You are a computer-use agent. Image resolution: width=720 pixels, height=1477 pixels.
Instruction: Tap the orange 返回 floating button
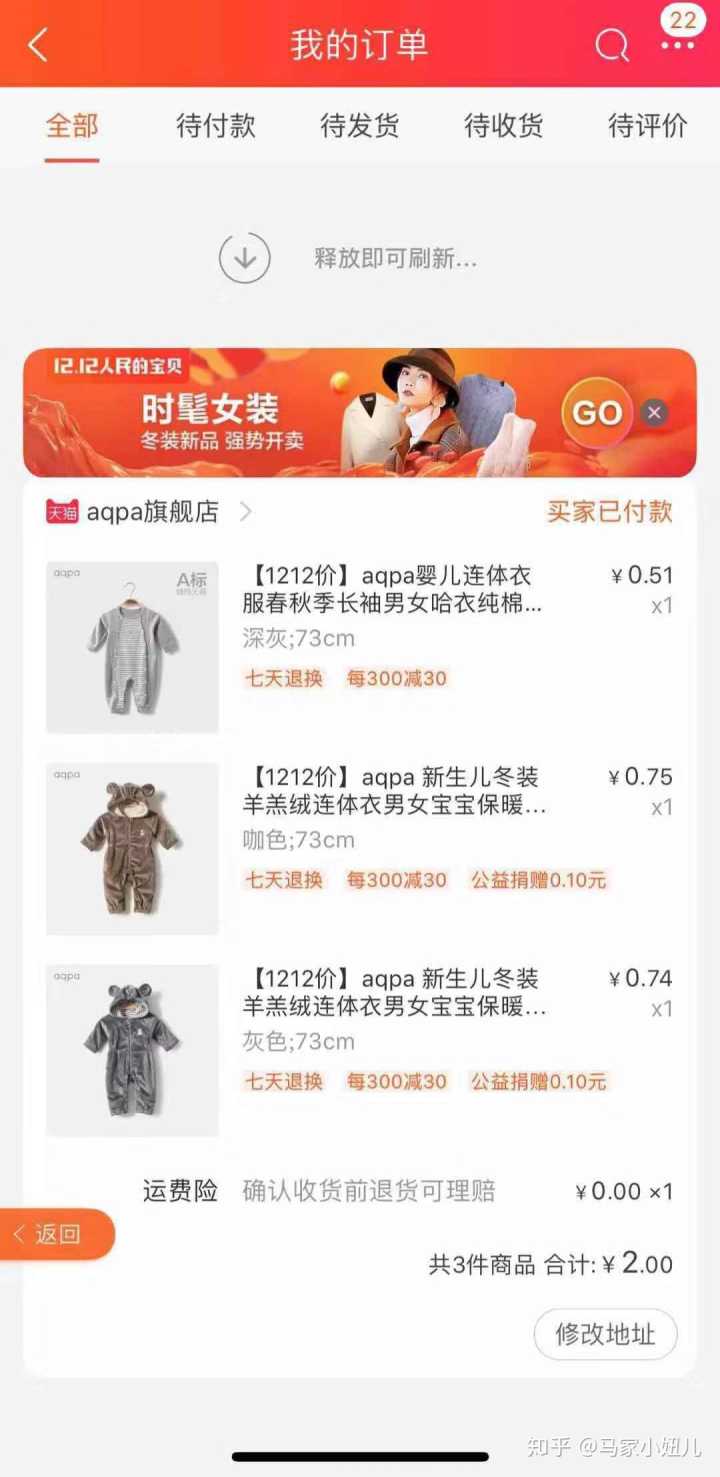tap(58, 1234)
